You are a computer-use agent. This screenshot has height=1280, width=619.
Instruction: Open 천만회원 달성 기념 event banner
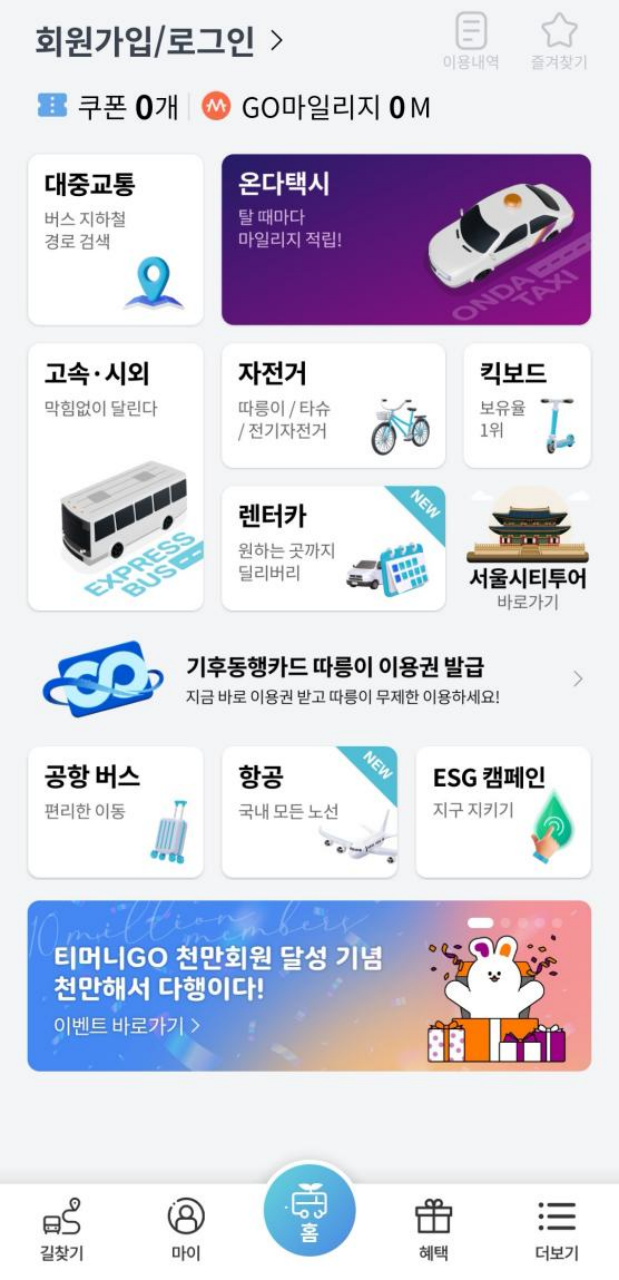coord(309,985)
